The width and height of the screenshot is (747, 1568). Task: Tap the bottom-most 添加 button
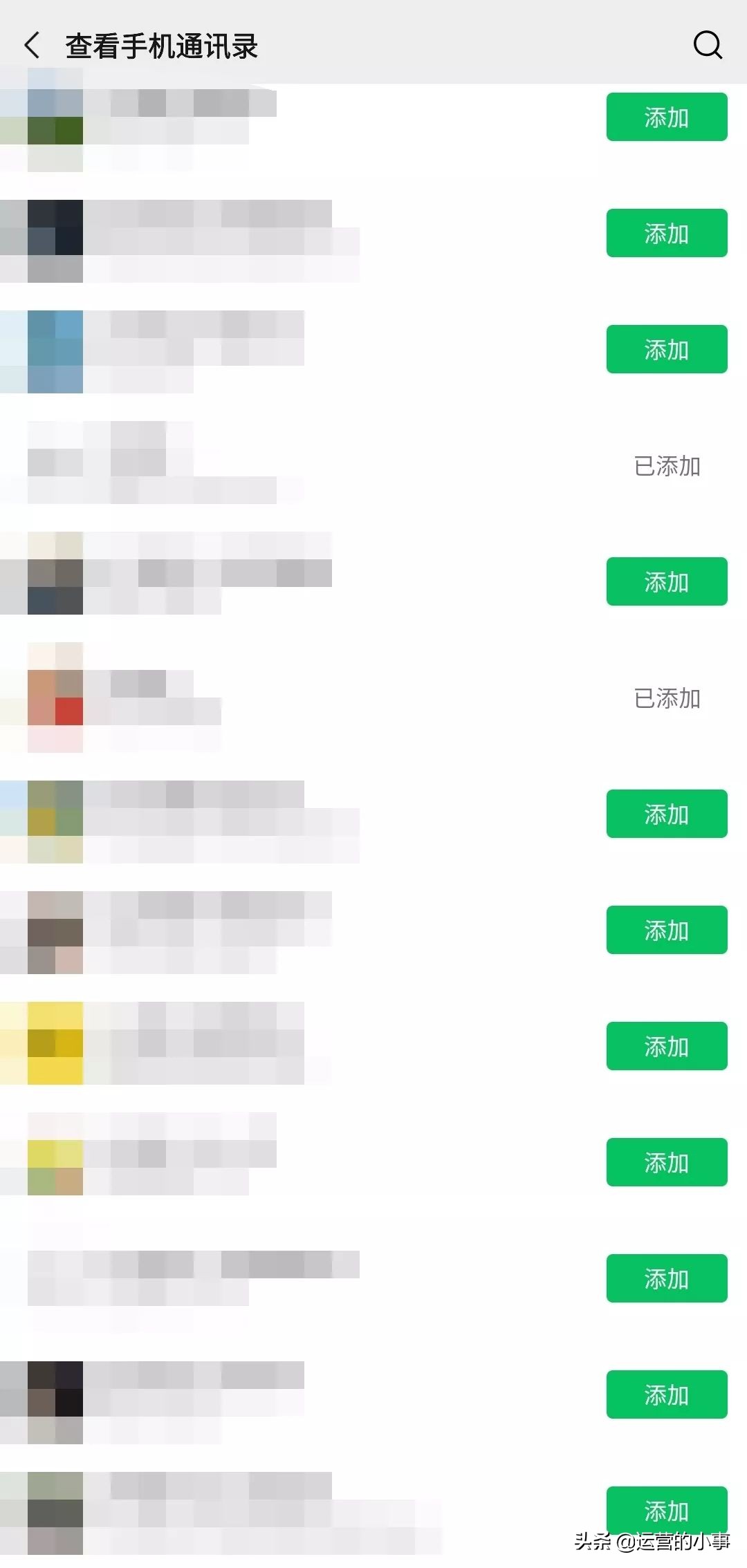tap(666, 1511)
